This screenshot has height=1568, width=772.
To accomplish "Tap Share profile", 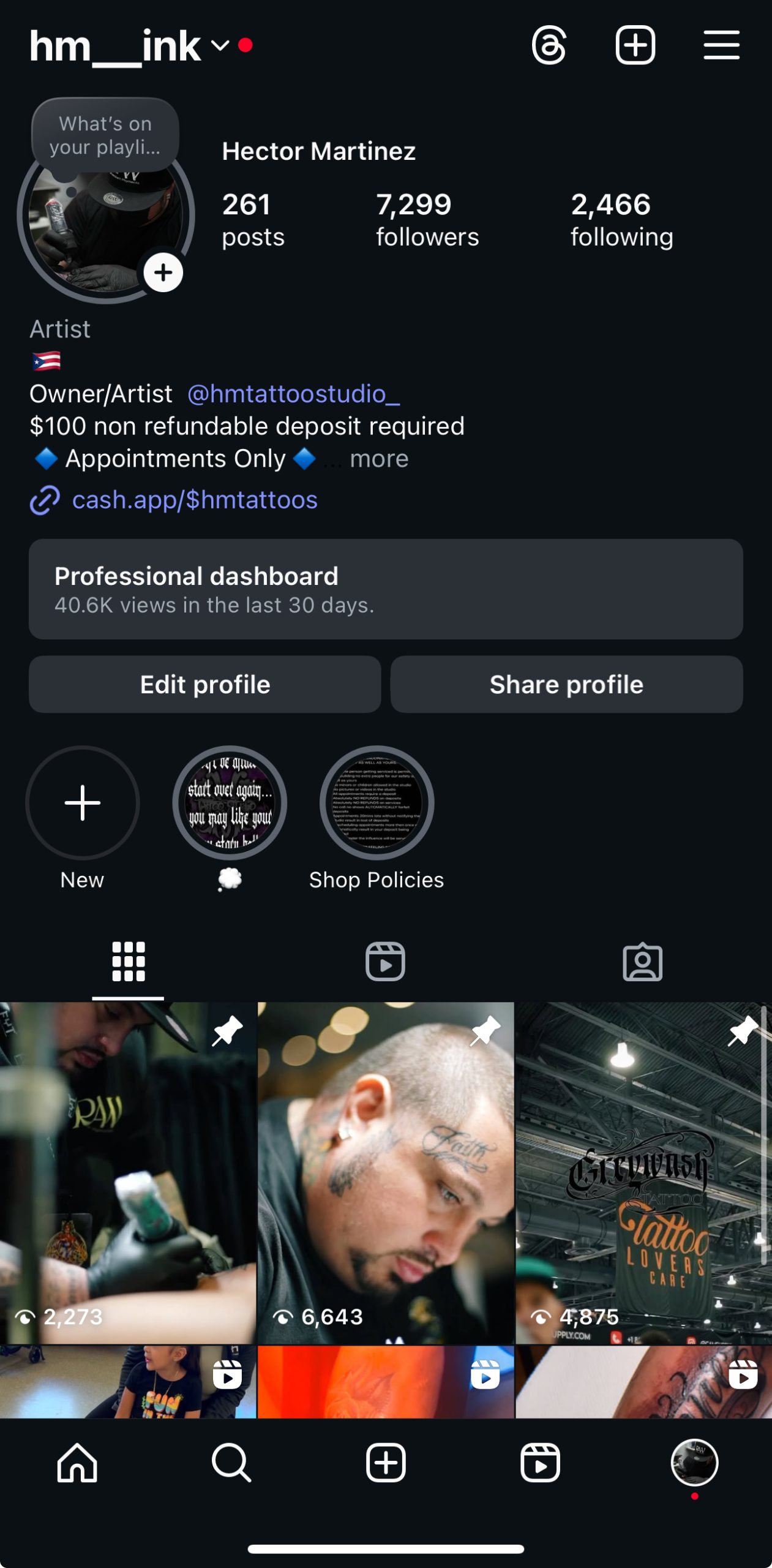I will click(566, 684).
